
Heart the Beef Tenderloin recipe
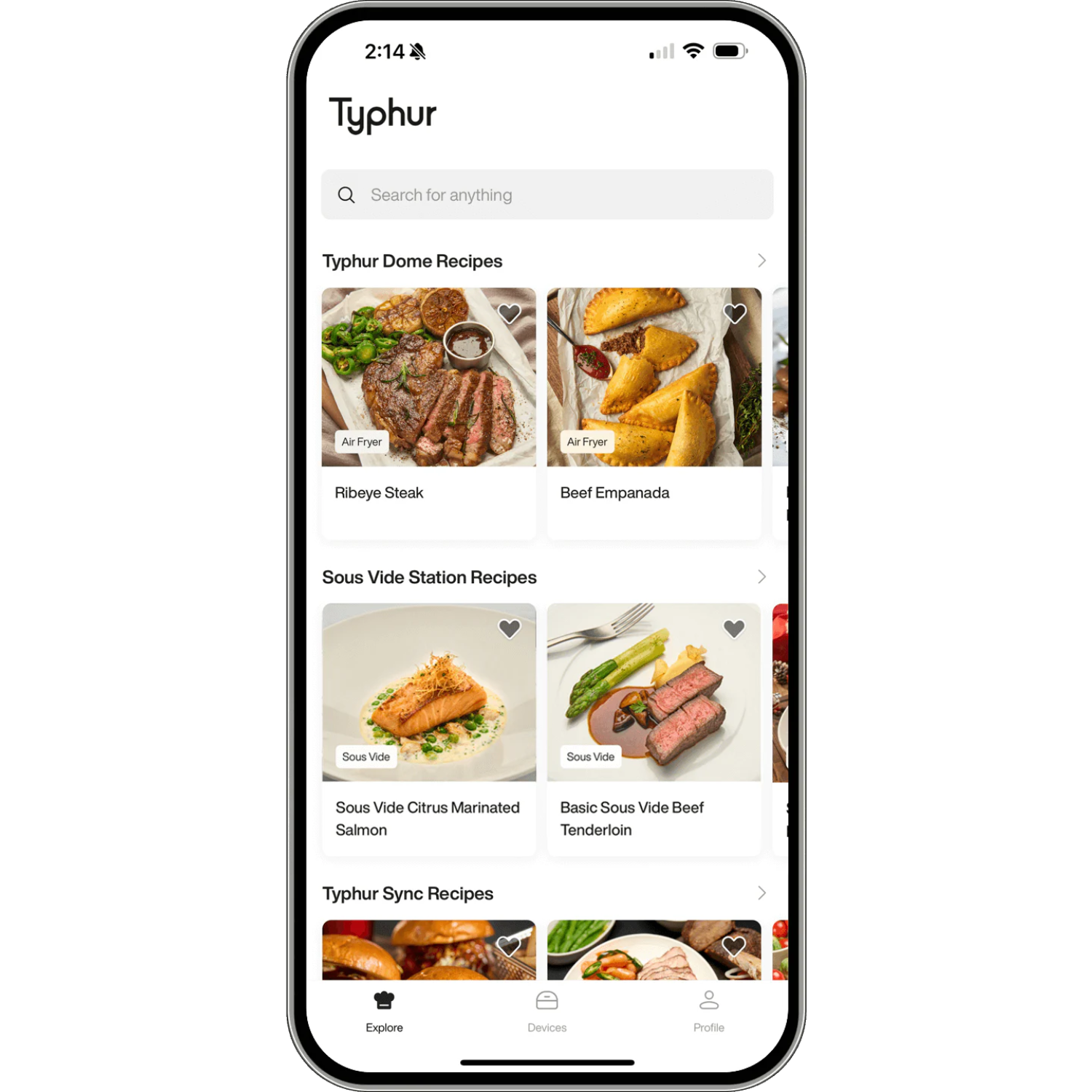(x=734, y=629)
